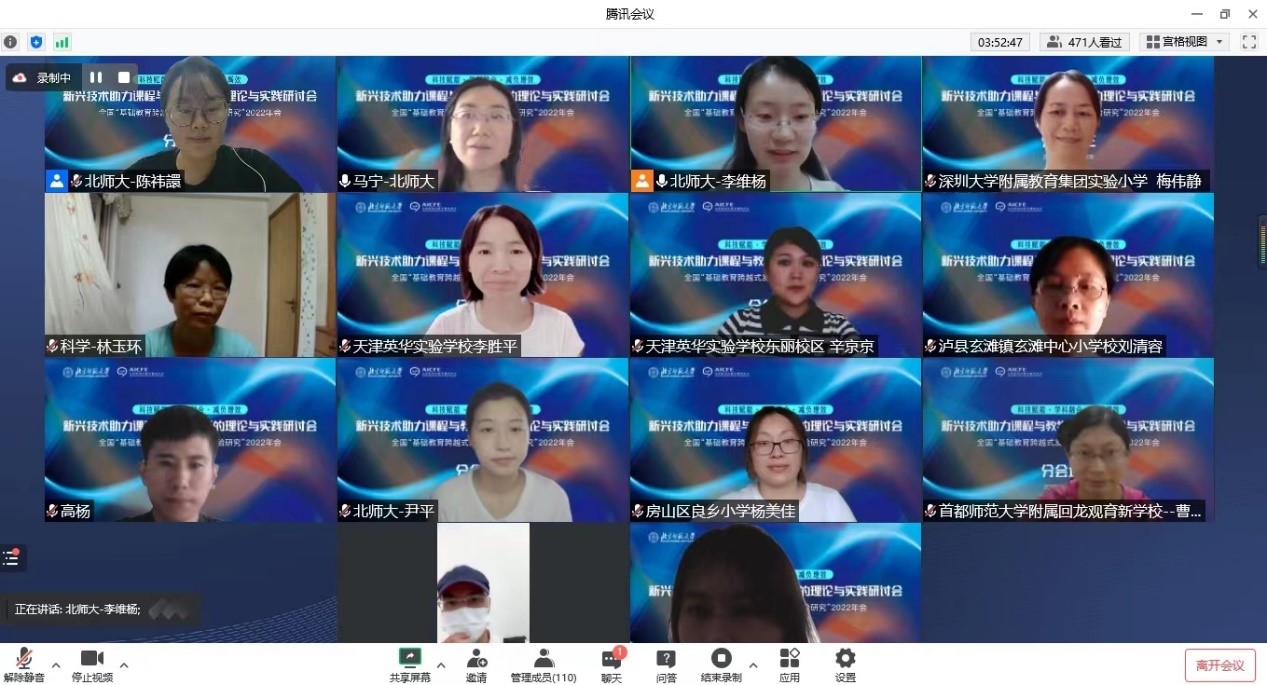Stop the recording in the 录制中 bar
1267x685 pixels.
pos(124,77)
